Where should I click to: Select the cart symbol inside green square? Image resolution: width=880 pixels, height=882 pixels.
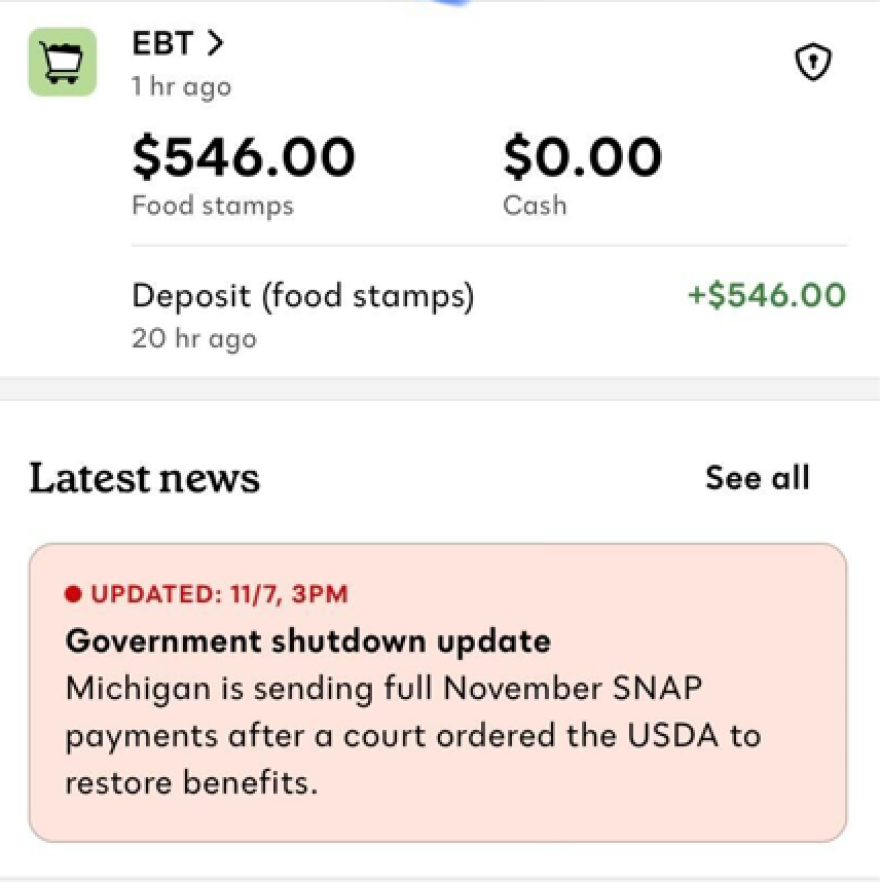click(62, 62)
